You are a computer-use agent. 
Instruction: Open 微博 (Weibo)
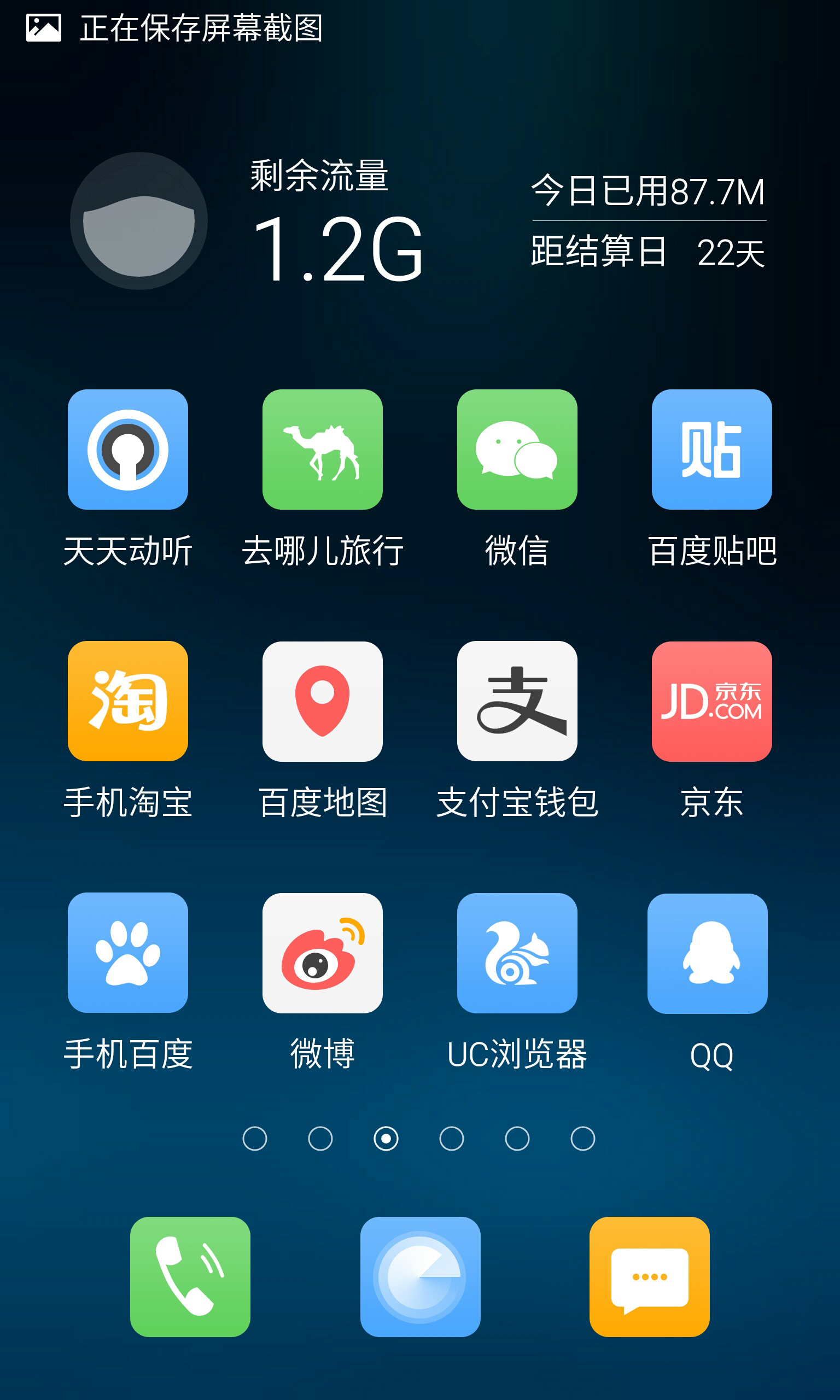(322, 953)
